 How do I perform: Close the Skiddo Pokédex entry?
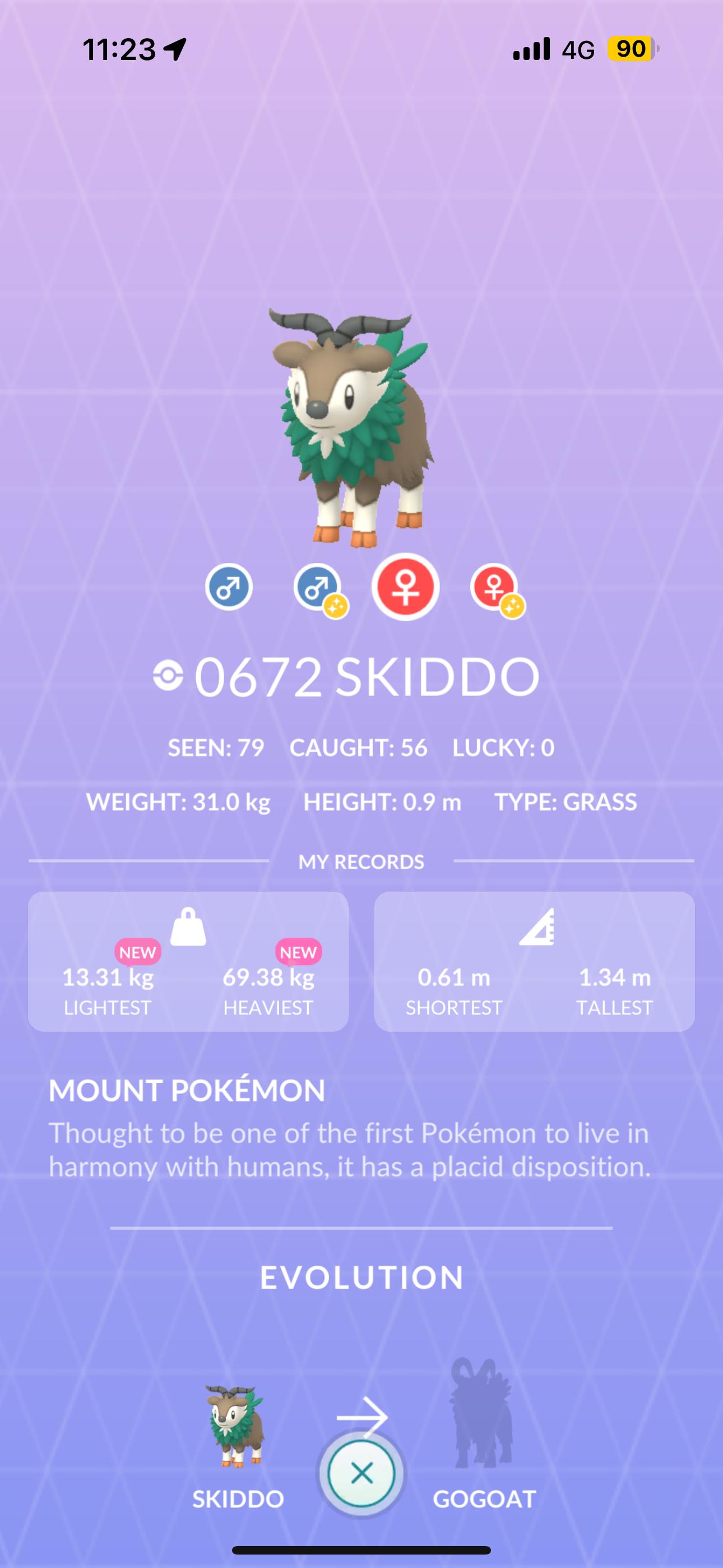[361, 1474]
